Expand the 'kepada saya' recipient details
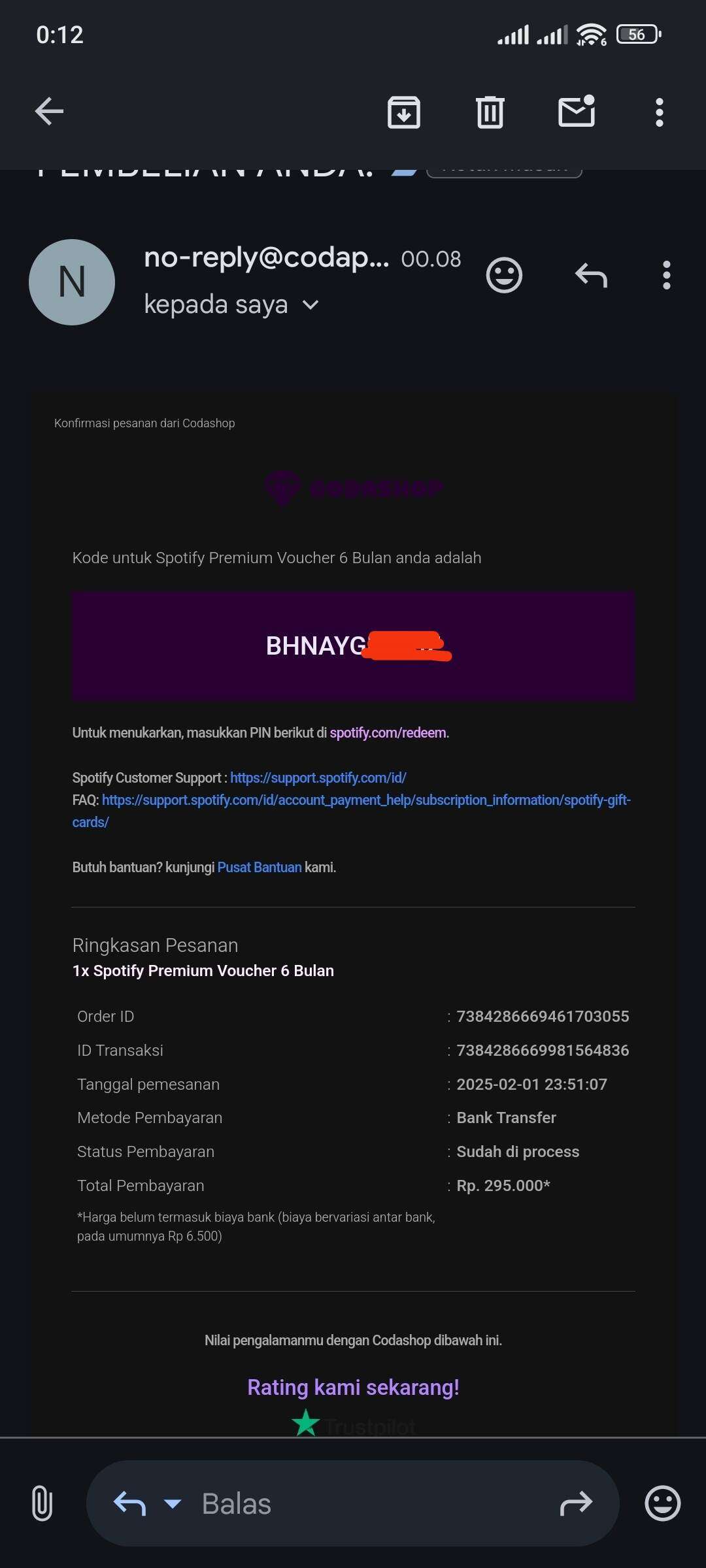The image size is (706, 1568). (x=312, y=304)
